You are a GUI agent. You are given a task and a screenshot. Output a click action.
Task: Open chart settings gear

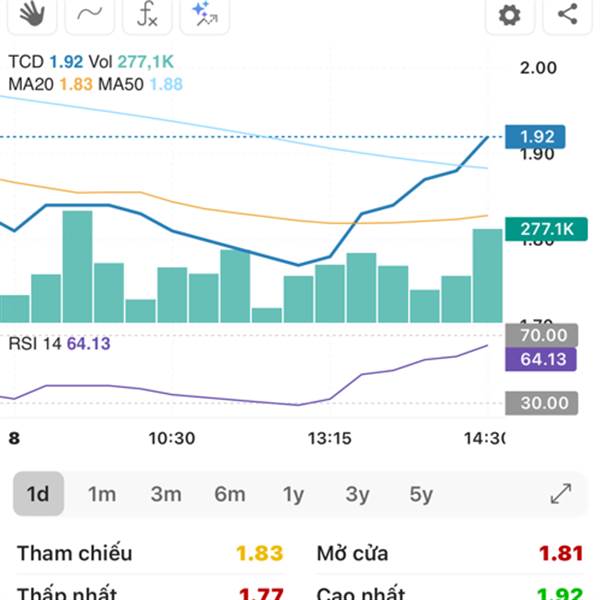click(x=510, y=14)
